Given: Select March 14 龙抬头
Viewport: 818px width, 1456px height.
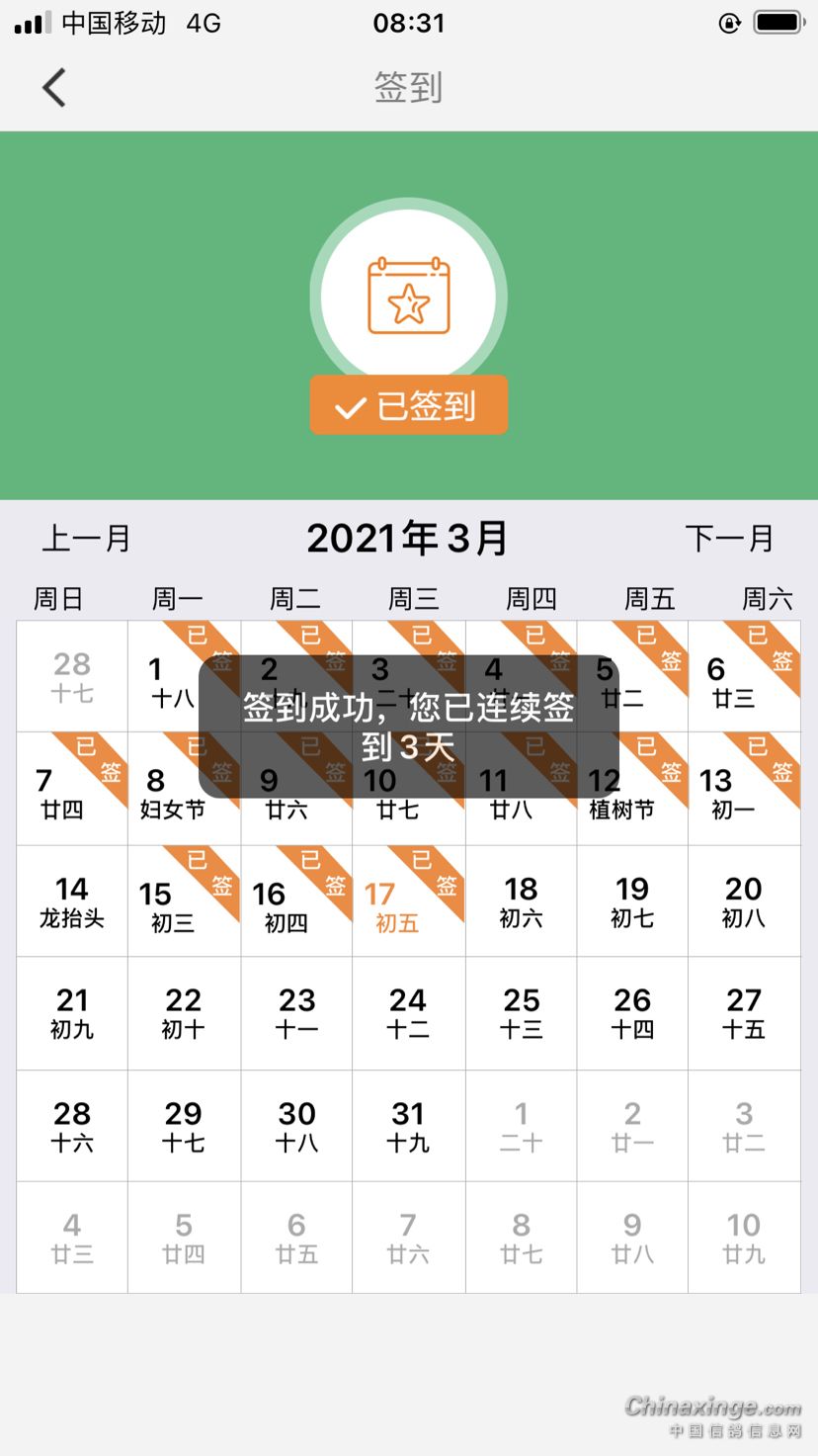Looking at the screenshot, I should pos(72,901).
